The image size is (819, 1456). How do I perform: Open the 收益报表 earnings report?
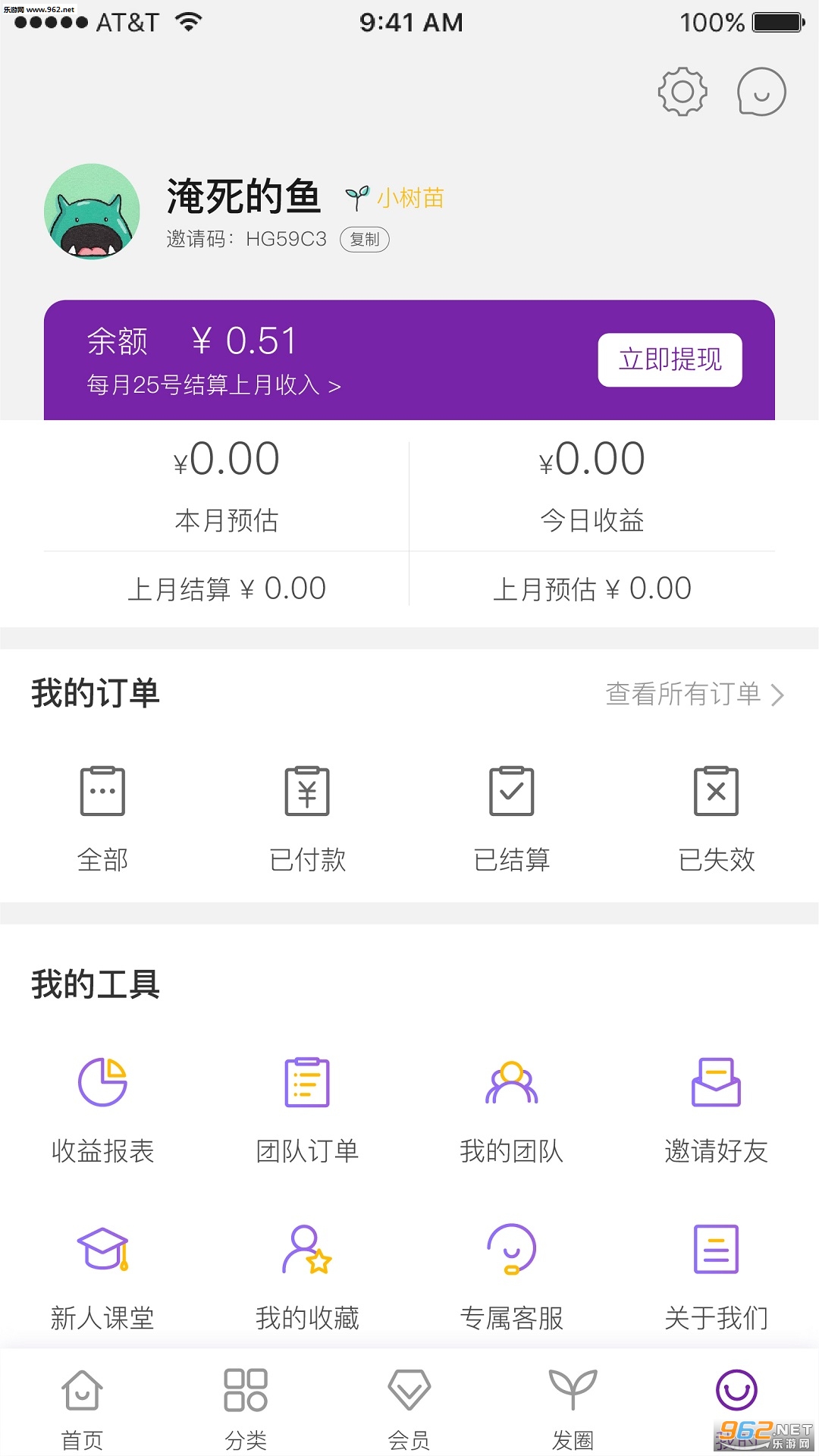pyautogui.click(x=102, y=1109)
